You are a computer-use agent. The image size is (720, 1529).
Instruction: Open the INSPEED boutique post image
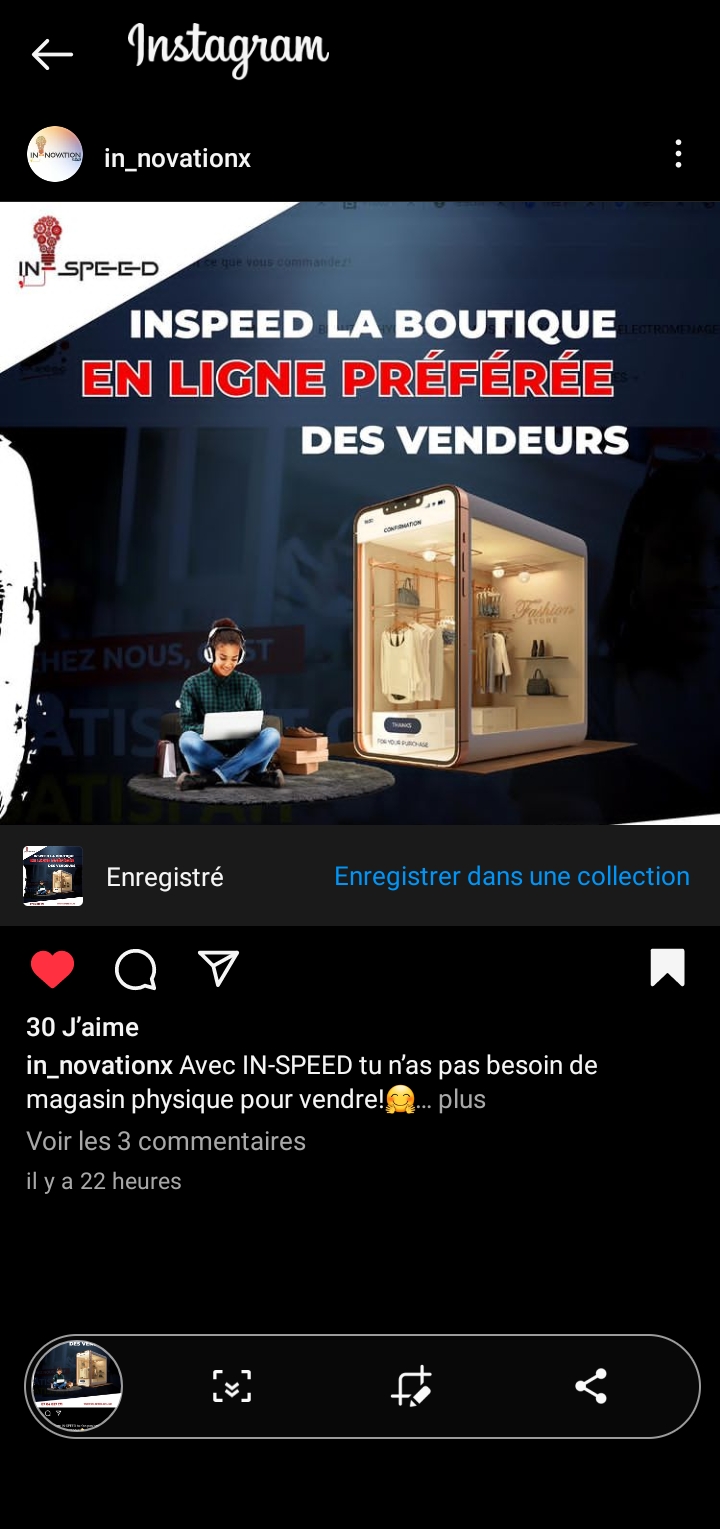(360, 513)
